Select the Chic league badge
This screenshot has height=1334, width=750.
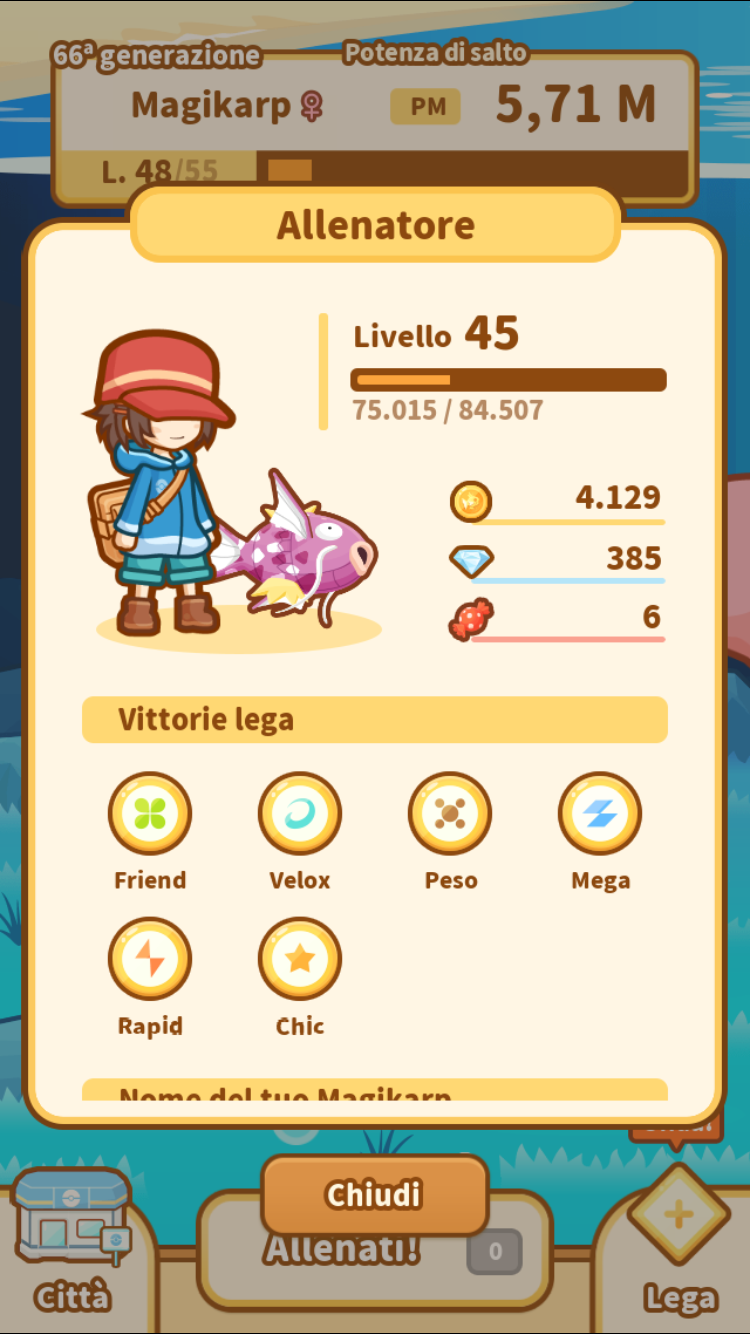[x=300, y=960]
